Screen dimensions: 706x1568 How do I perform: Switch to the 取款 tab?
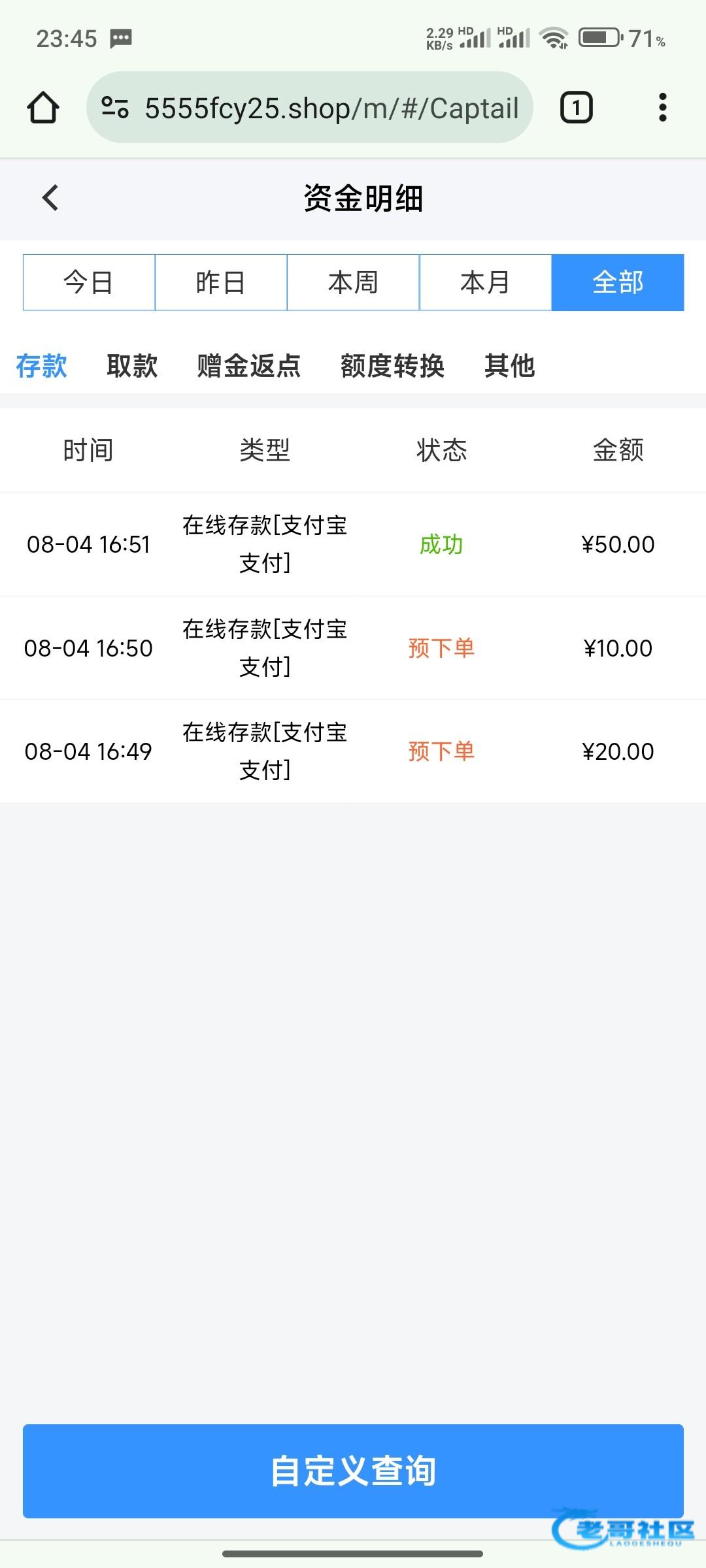coord(132,366)
